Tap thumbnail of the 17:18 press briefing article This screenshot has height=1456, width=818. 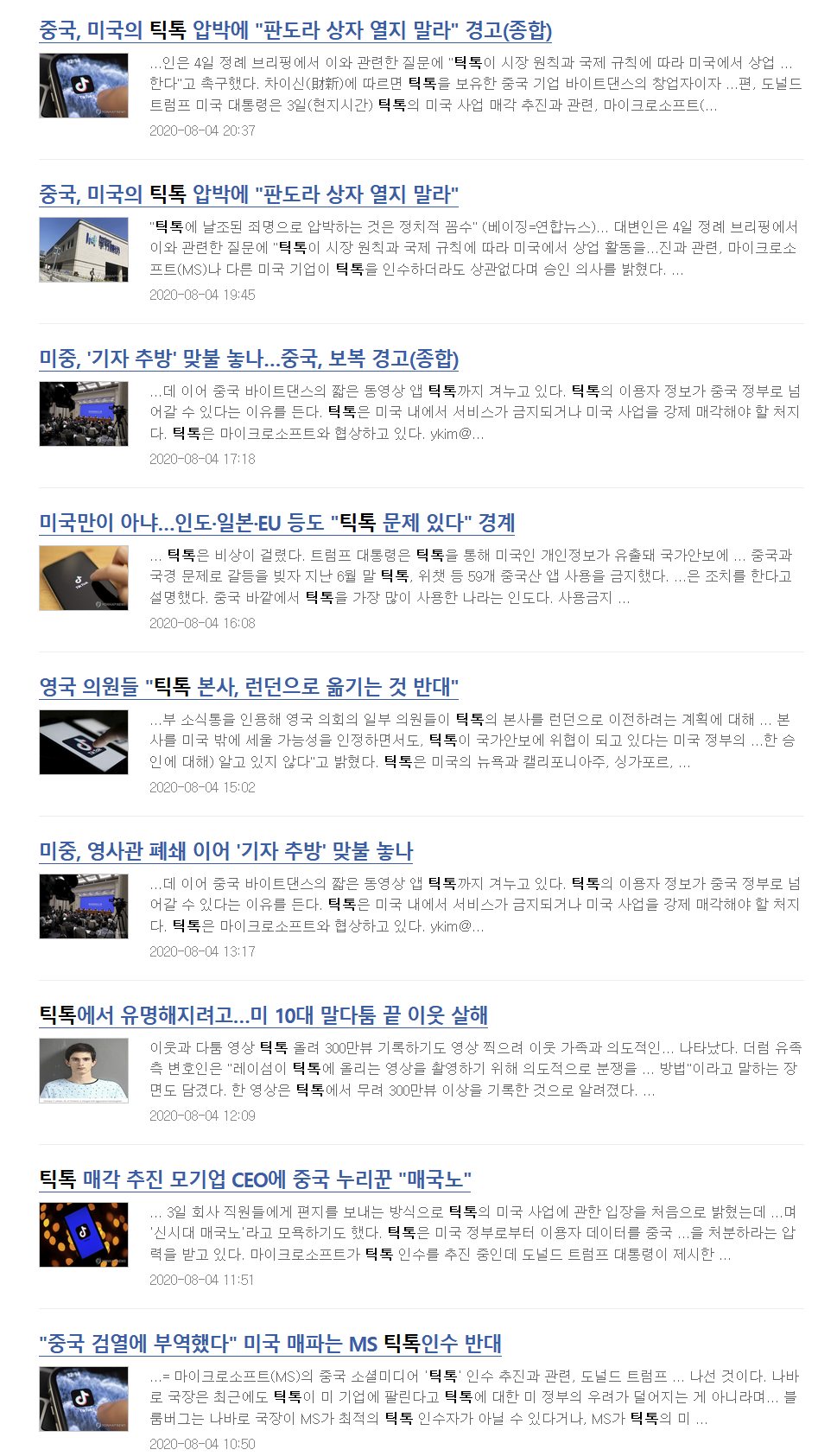click(84, 414)
